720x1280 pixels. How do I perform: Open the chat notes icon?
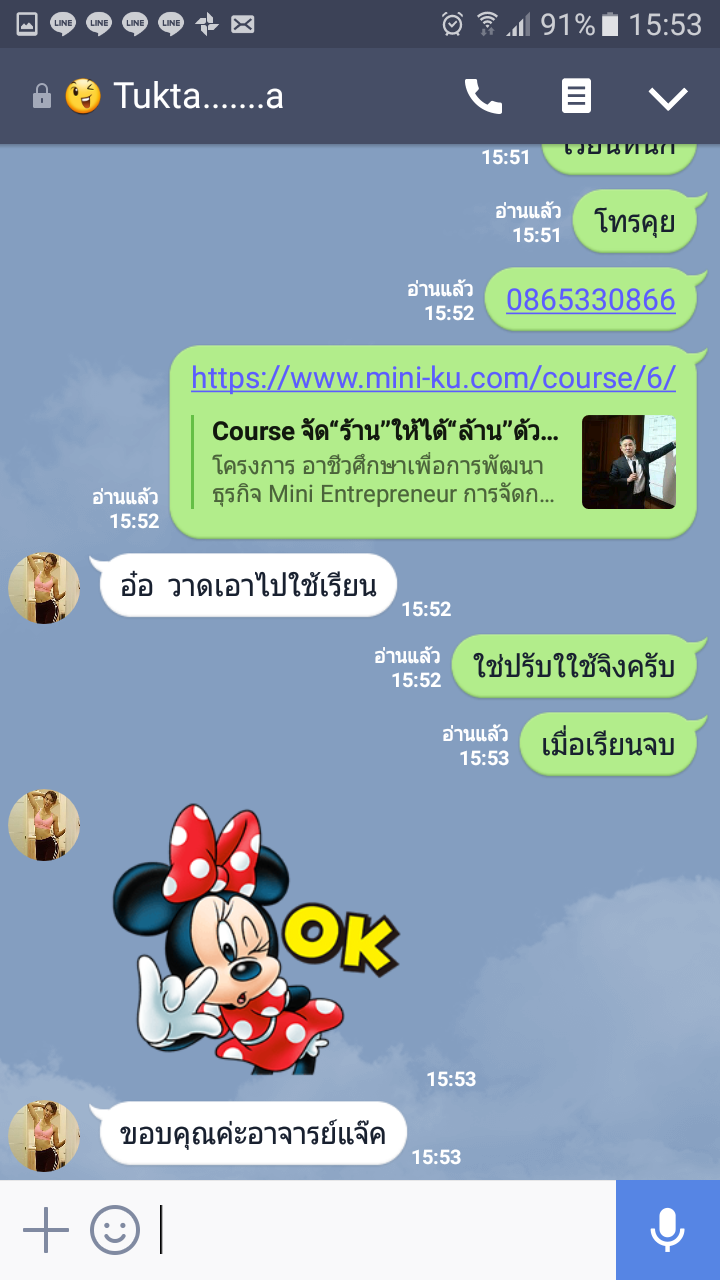pyautogui.click(x=576, y=97)
